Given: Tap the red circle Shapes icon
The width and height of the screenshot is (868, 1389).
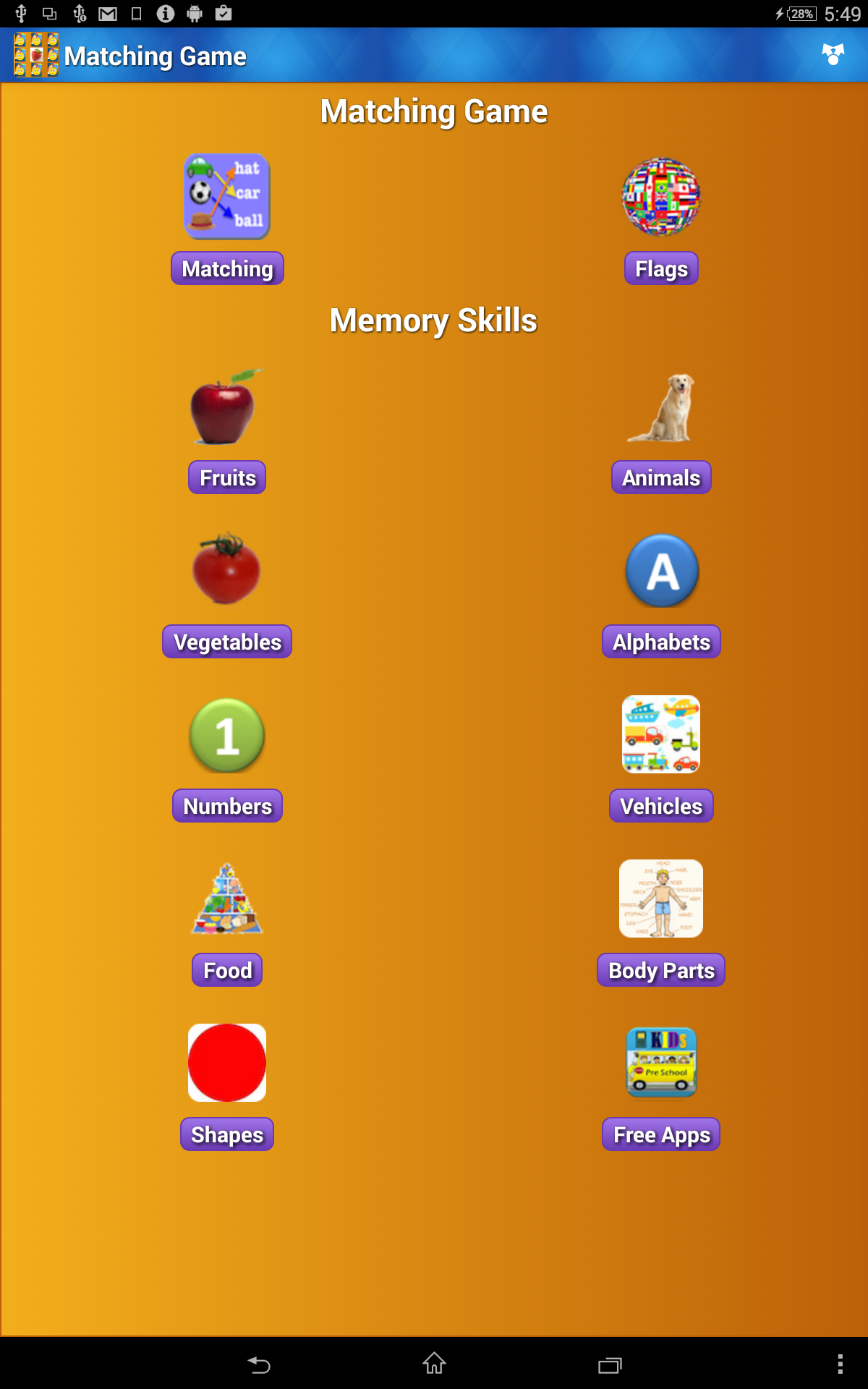Looking at the screenshot, I should click(226, 1063).
